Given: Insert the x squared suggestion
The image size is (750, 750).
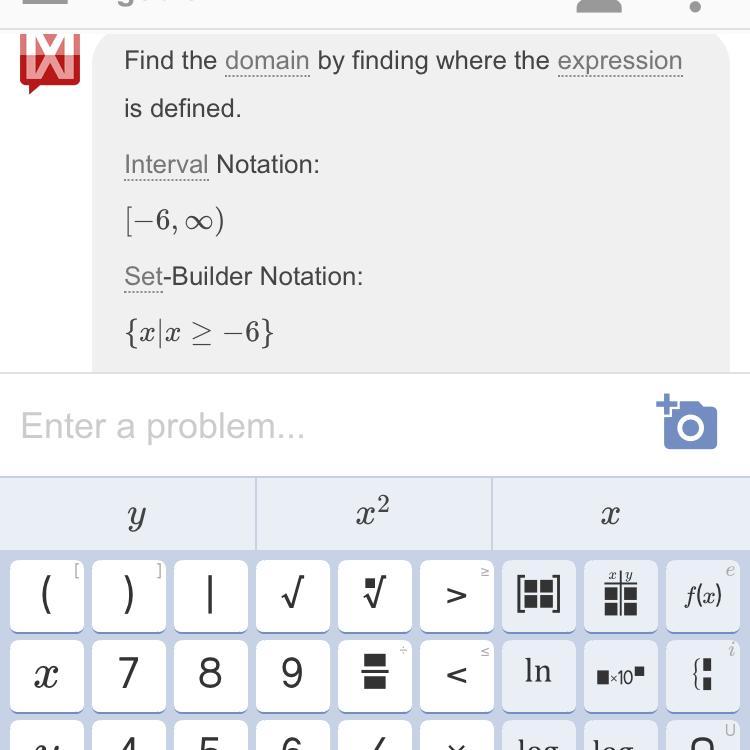Looking at the screenshot, I should [373, 513].
